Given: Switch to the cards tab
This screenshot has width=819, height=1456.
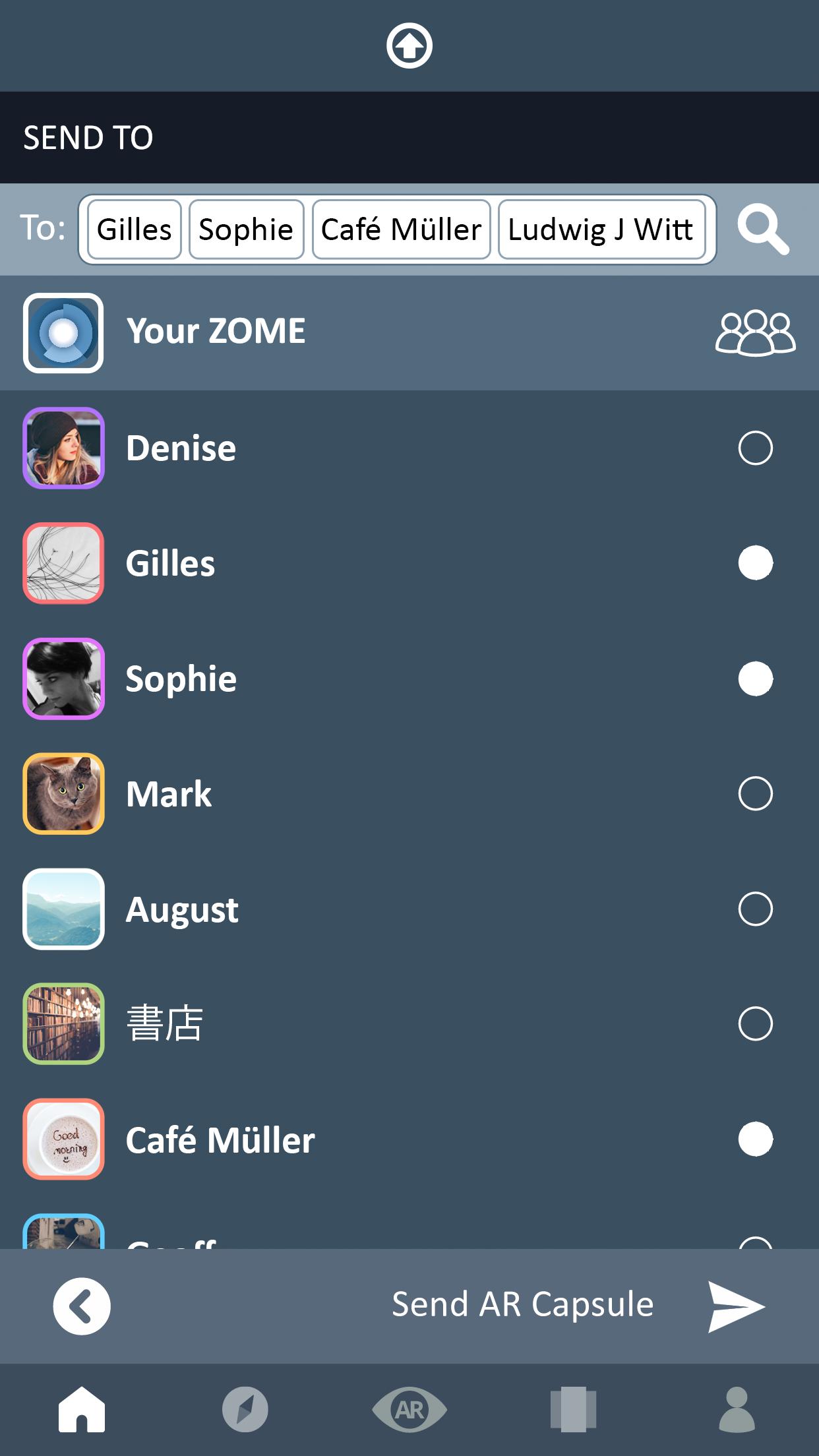Looking at the screenshot, I should (572, 1409).
